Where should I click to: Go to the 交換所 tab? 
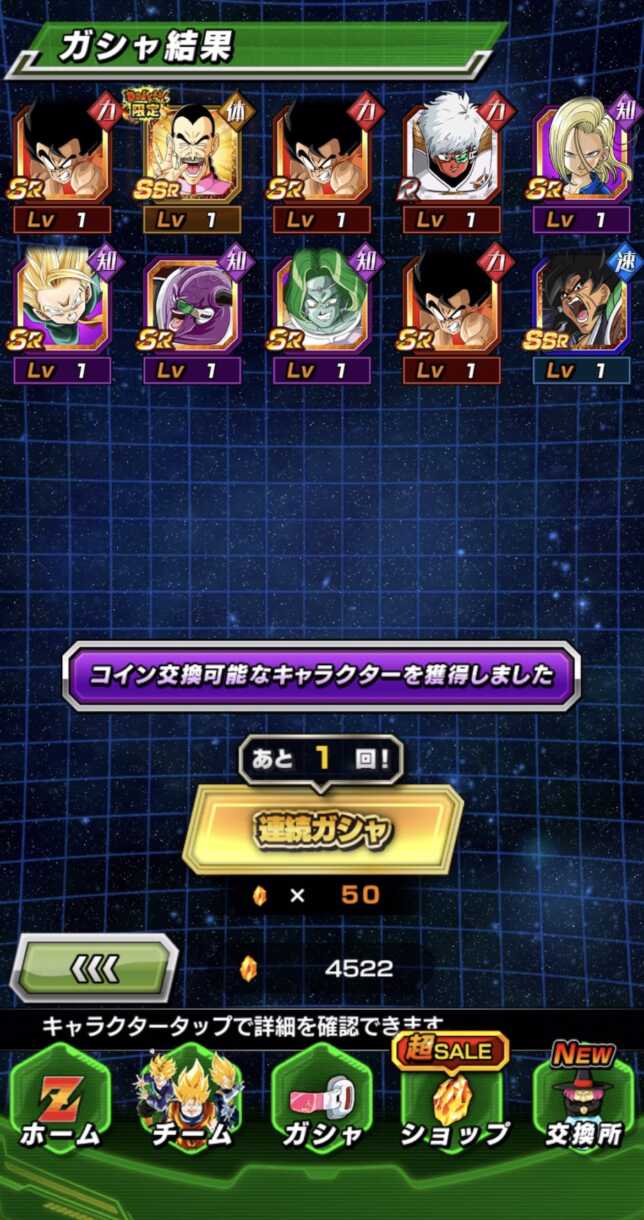[583, 1100]
